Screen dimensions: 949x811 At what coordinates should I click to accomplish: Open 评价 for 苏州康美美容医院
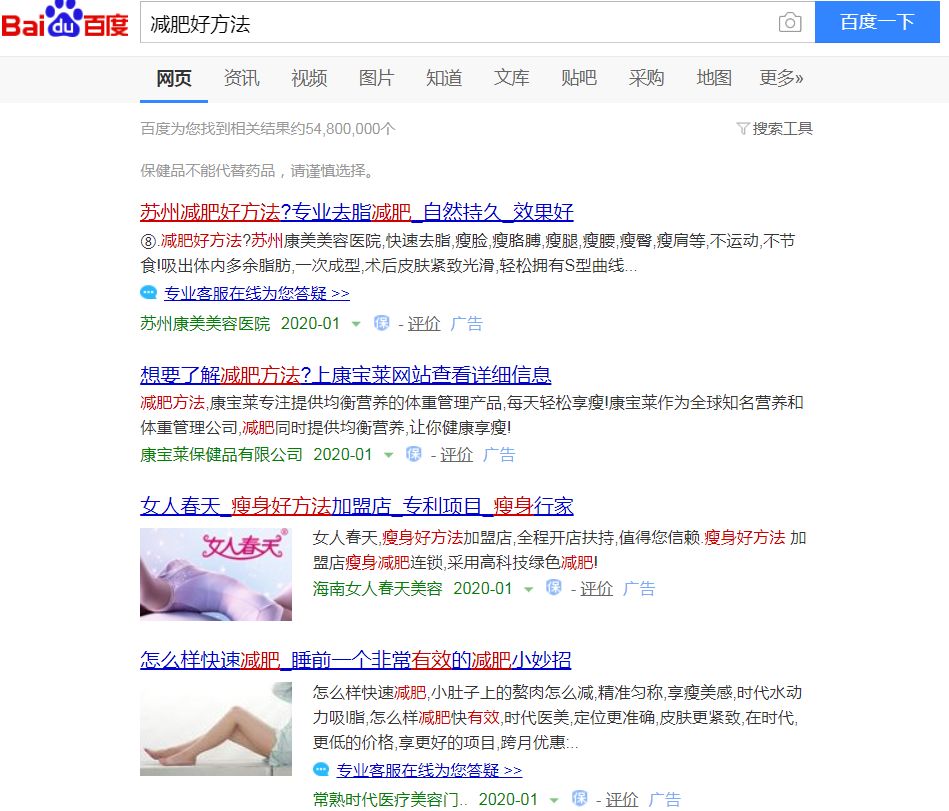[423, 324]
